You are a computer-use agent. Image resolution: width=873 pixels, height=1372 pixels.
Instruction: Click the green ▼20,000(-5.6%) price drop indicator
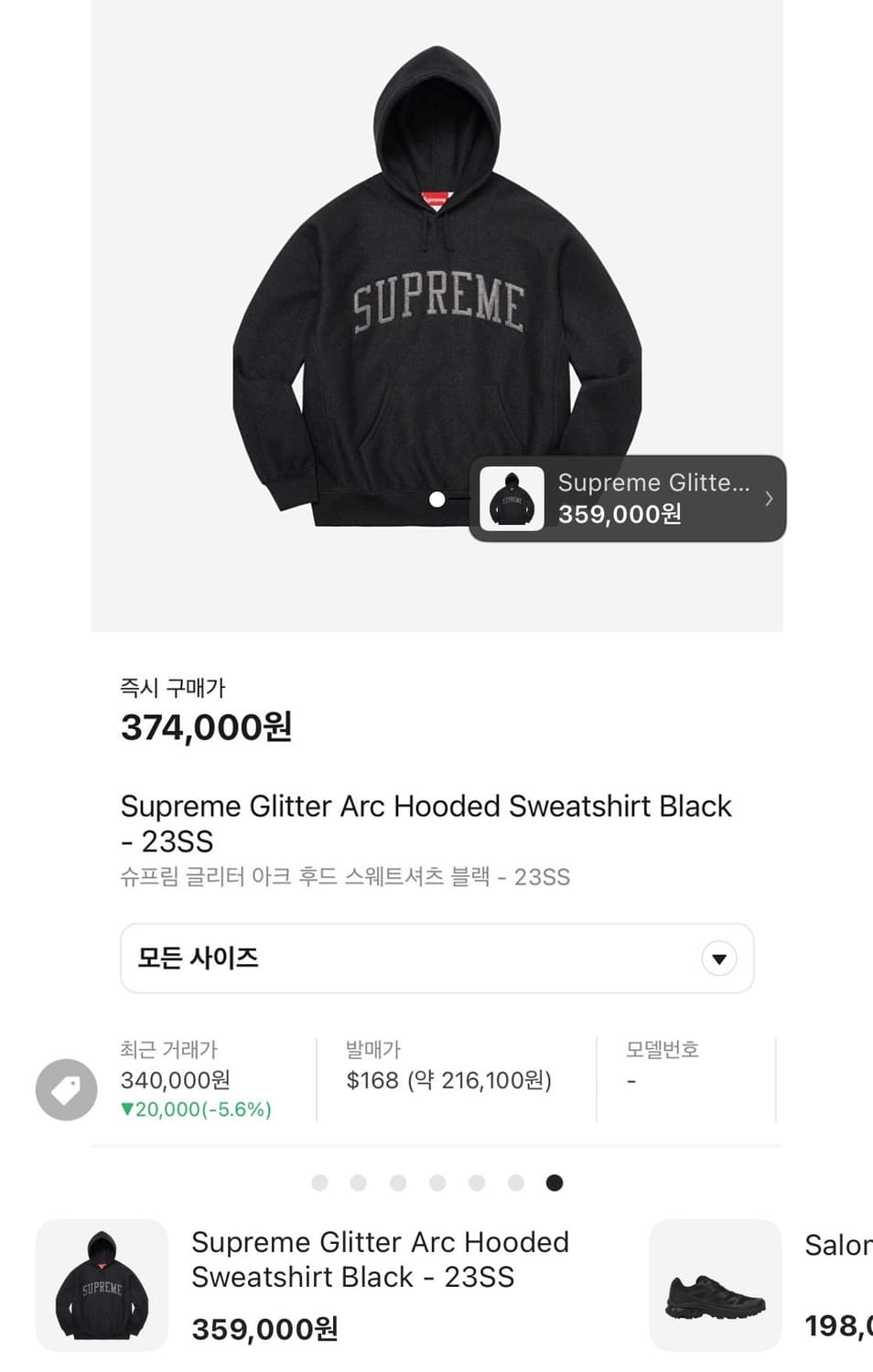196,1109
